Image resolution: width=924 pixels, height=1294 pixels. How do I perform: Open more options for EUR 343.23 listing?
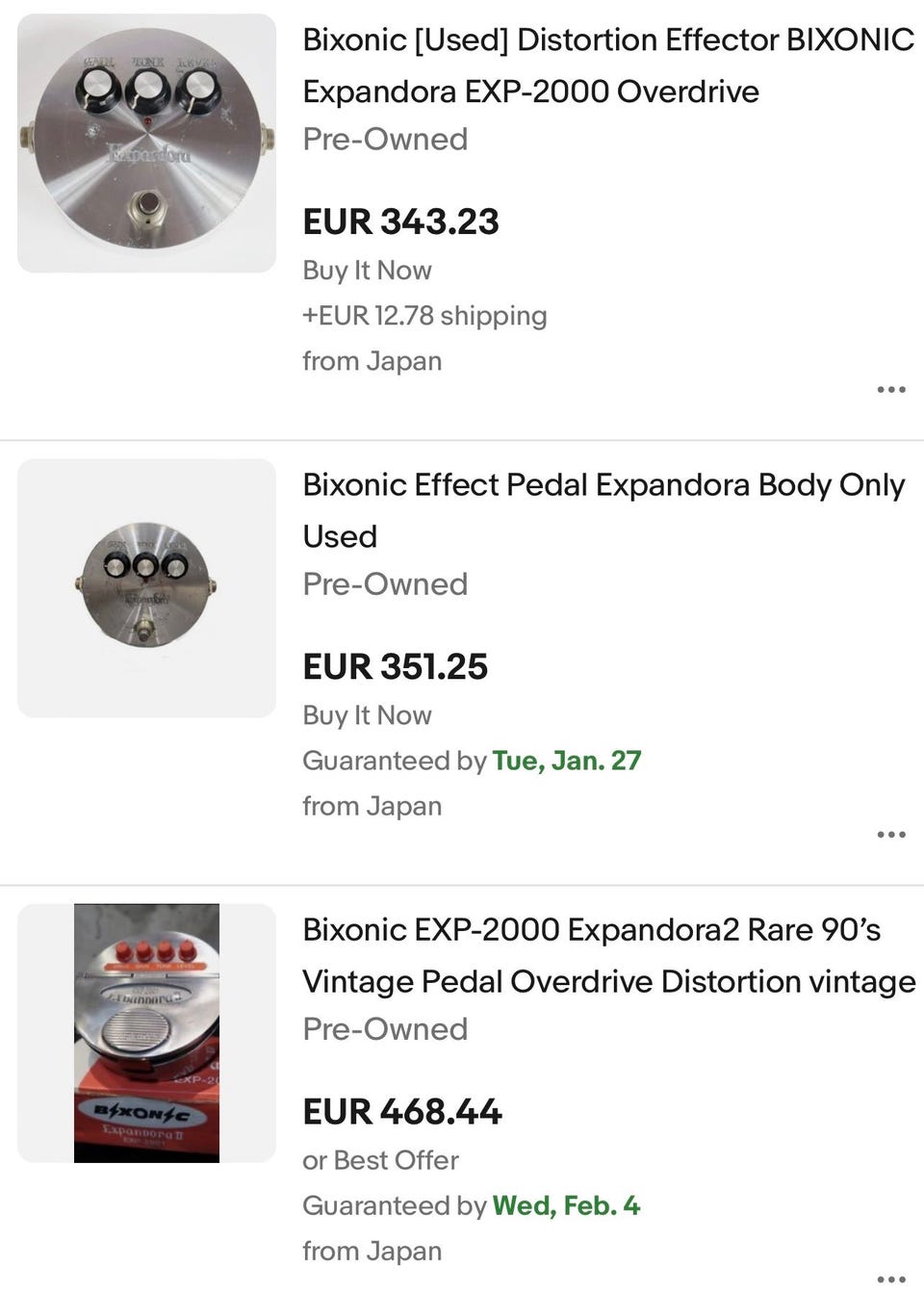pos(891,390)
